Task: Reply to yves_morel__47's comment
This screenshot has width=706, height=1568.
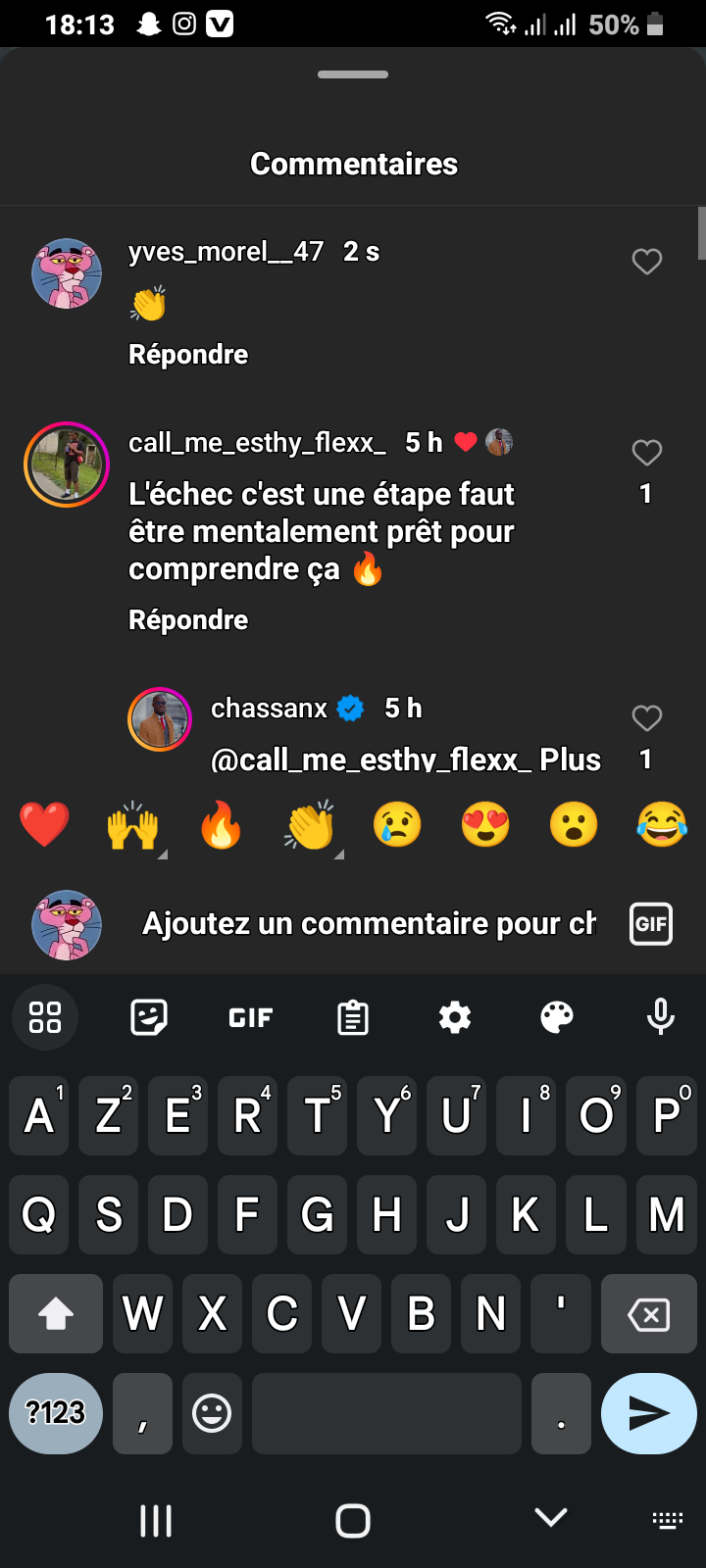Action: 188,354
